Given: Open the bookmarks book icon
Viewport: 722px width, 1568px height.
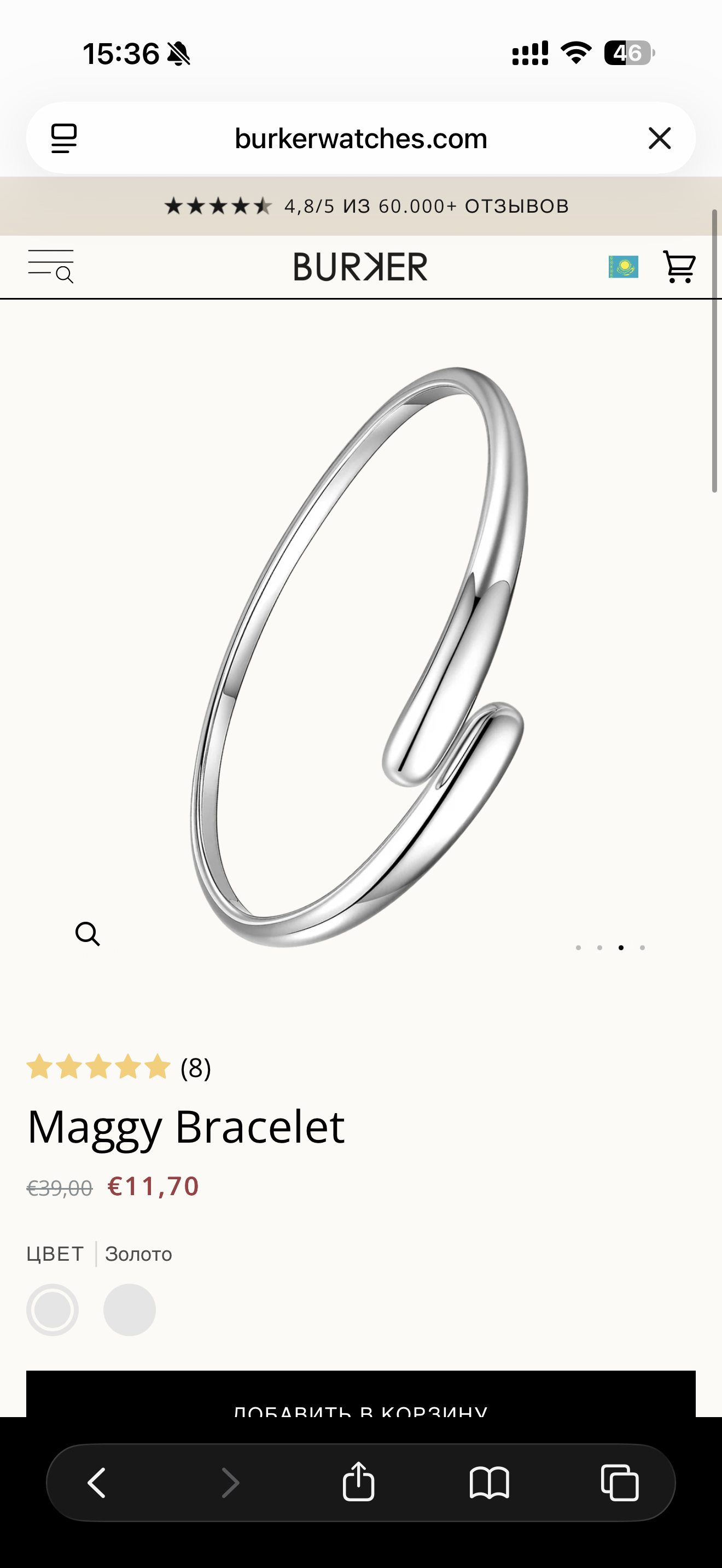Looking at the screenshot, I should coord(489,1482).
